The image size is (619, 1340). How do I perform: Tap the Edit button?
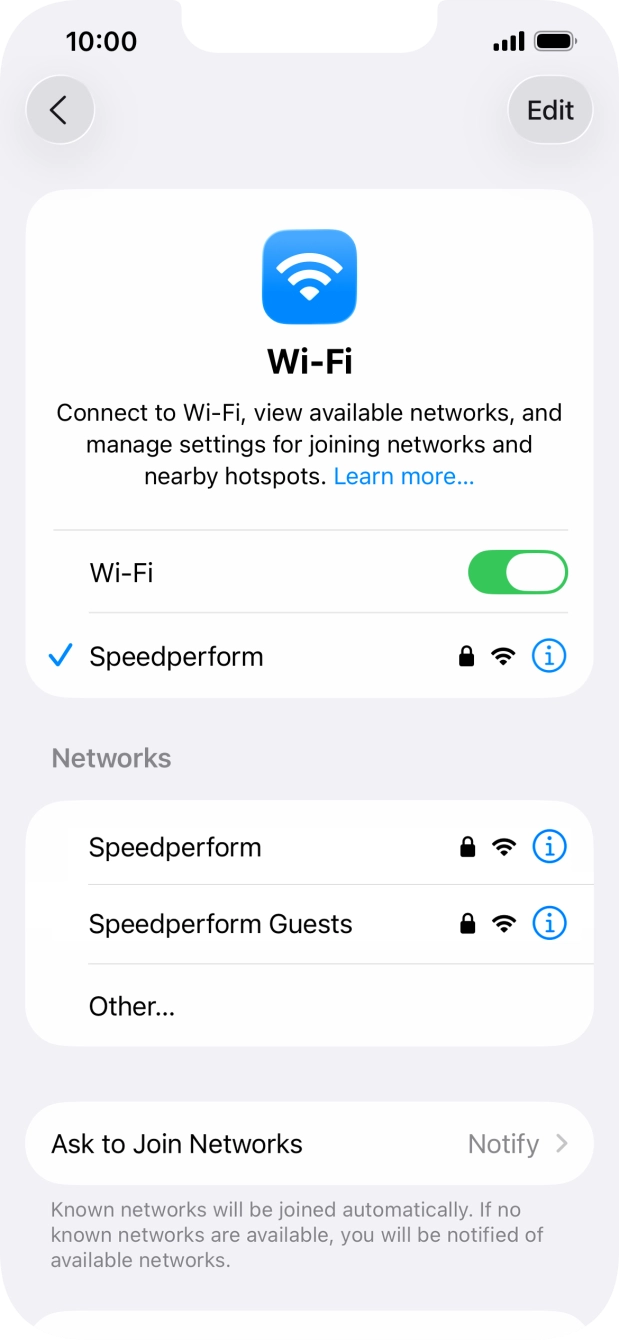pyautogui.click(x=550, y=110)
